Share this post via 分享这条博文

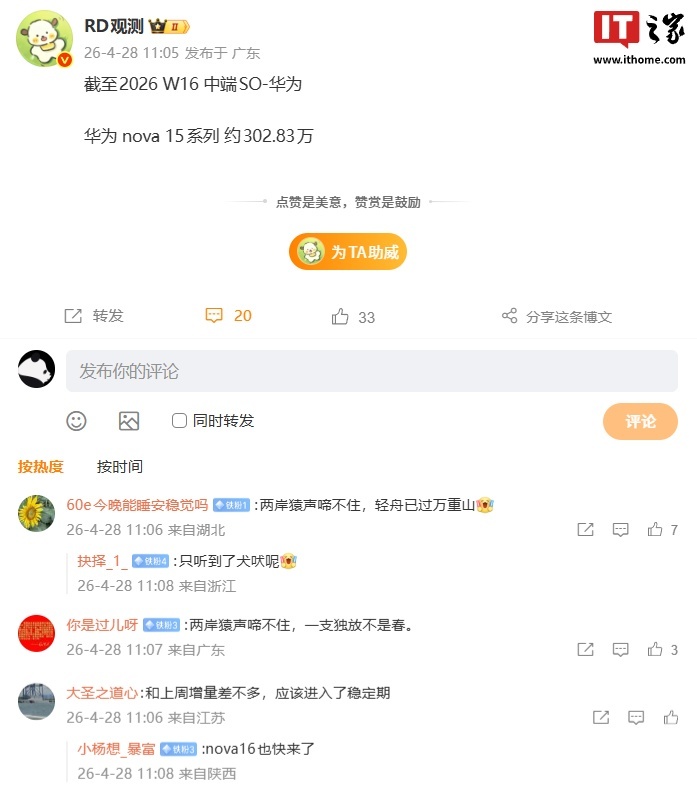click(556, 317)
